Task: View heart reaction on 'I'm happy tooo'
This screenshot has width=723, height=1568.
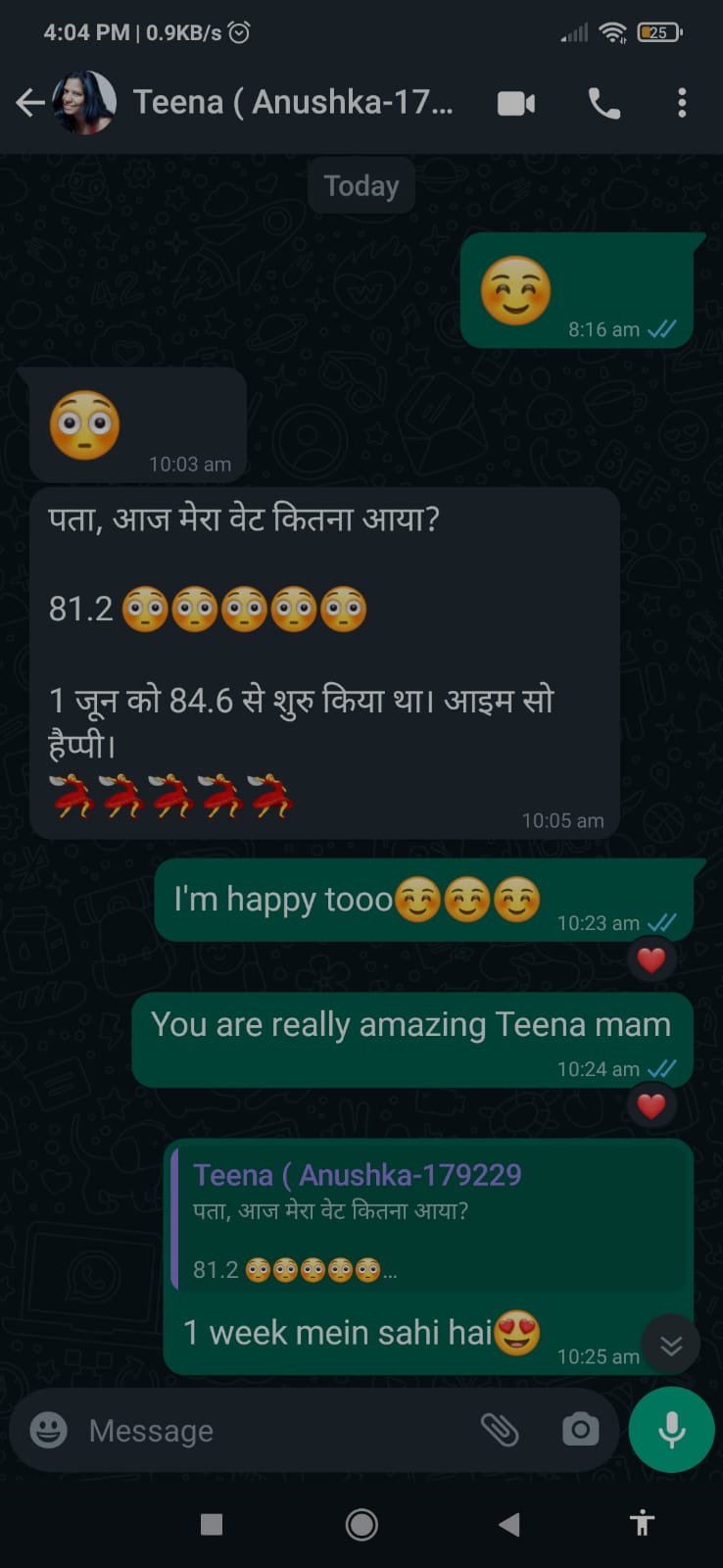Action: point(651,959)
